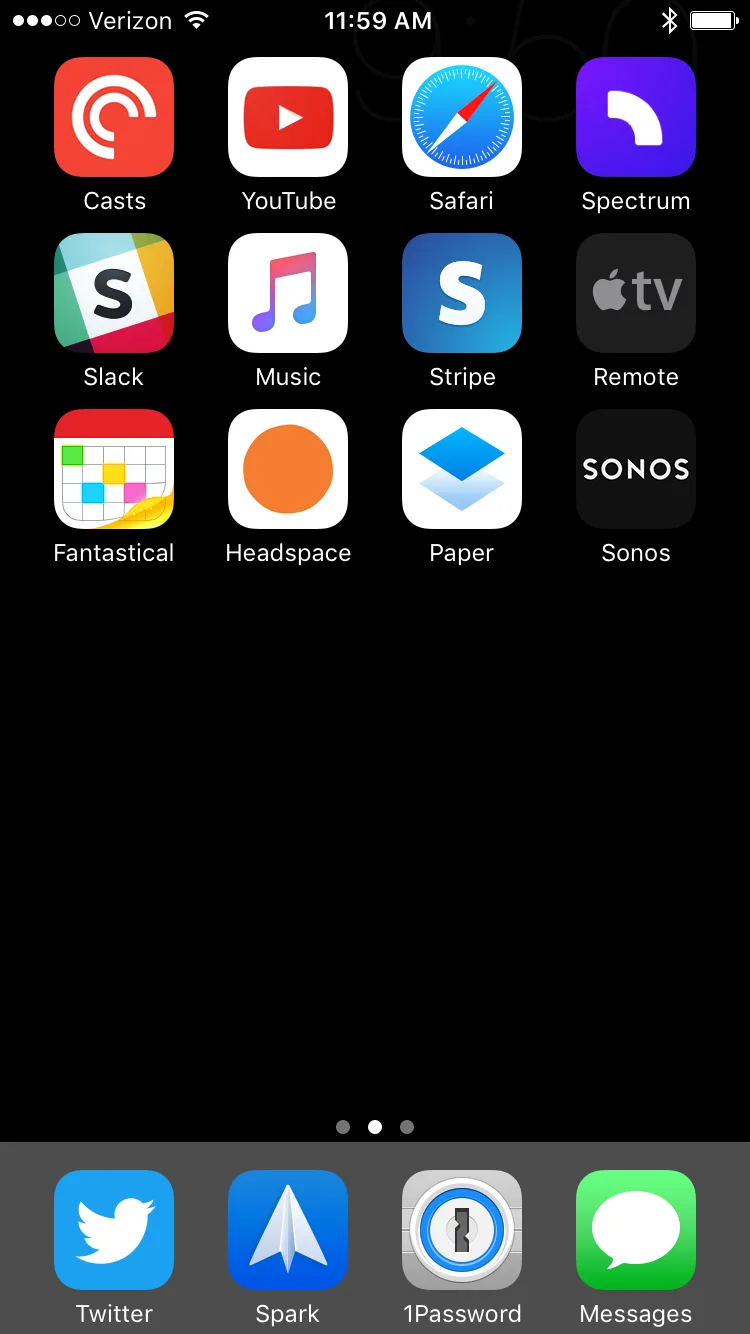Screen dimensions: 750x1334
Task: Open the Spectrum app
Action: pyautogui.click(x=636, y=117)
